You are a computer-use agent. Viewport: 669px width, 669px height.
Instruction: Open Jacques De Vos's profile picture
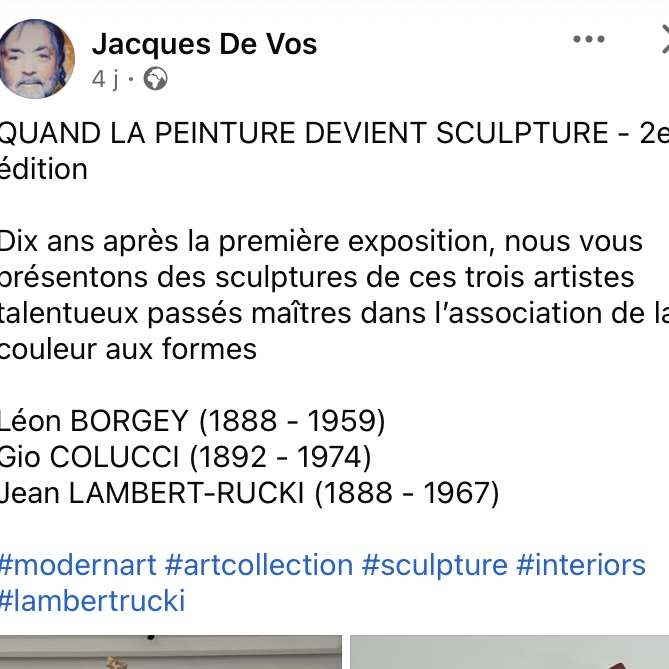[38, 58]
